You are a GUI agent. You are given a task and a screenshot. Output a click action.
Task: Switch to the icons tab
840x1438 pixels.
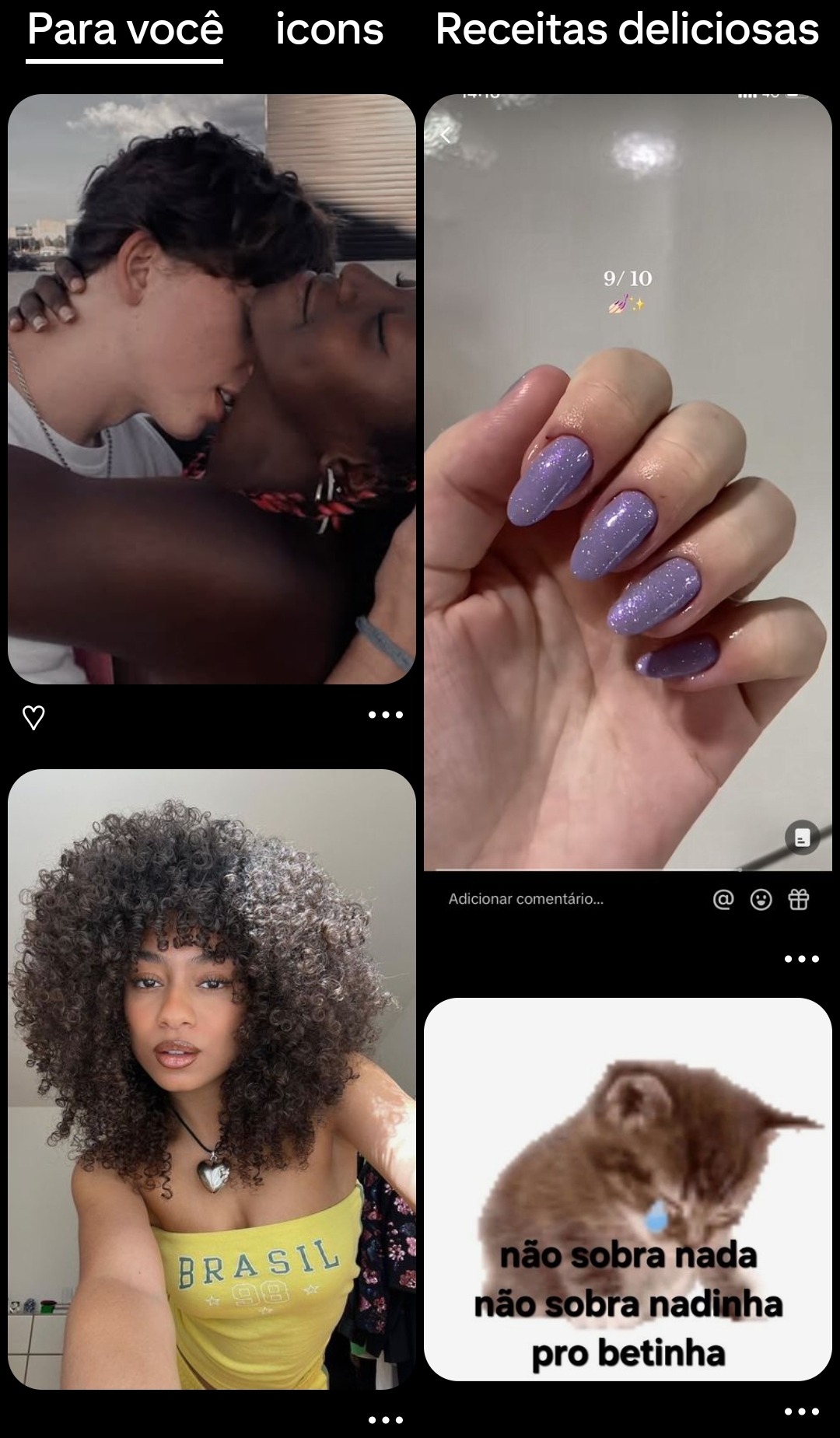(329, 30)
